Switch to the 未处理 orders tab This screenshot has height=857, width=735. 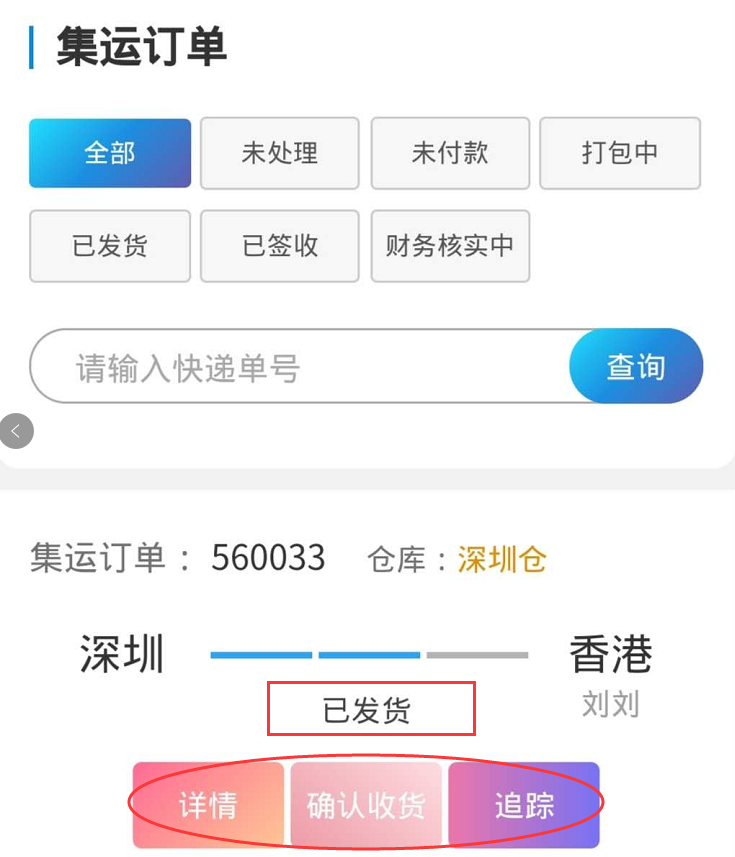[x=279, y=153]
